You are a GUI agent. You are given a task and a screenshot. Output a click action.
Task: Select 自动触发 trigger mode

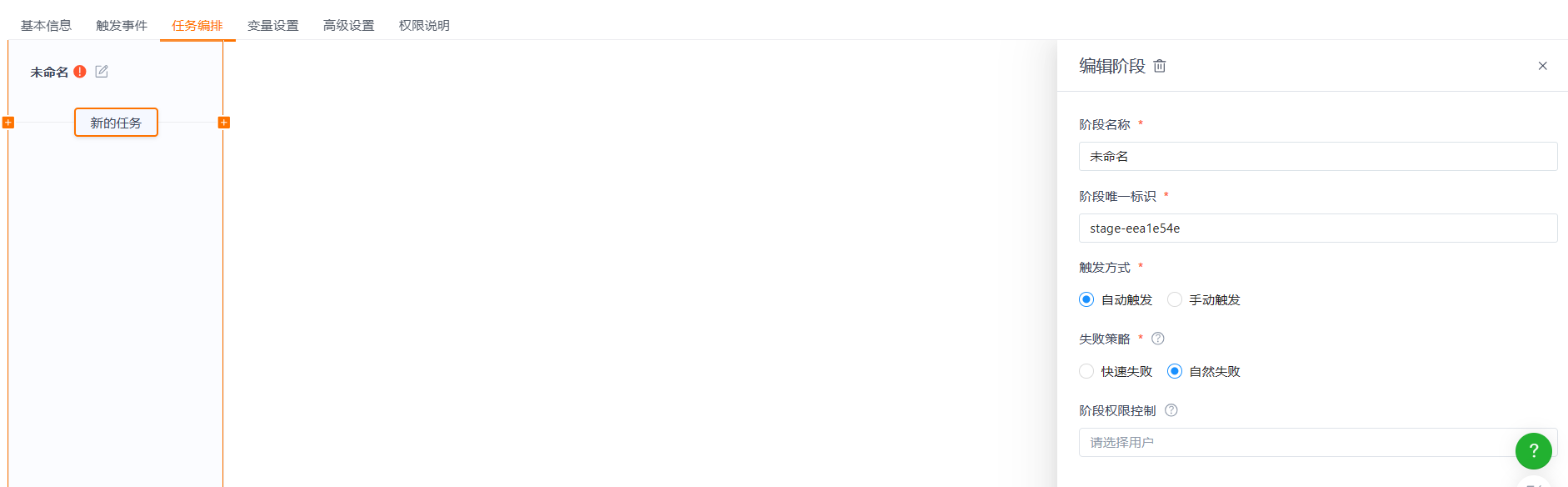(x=1086, y=299)
